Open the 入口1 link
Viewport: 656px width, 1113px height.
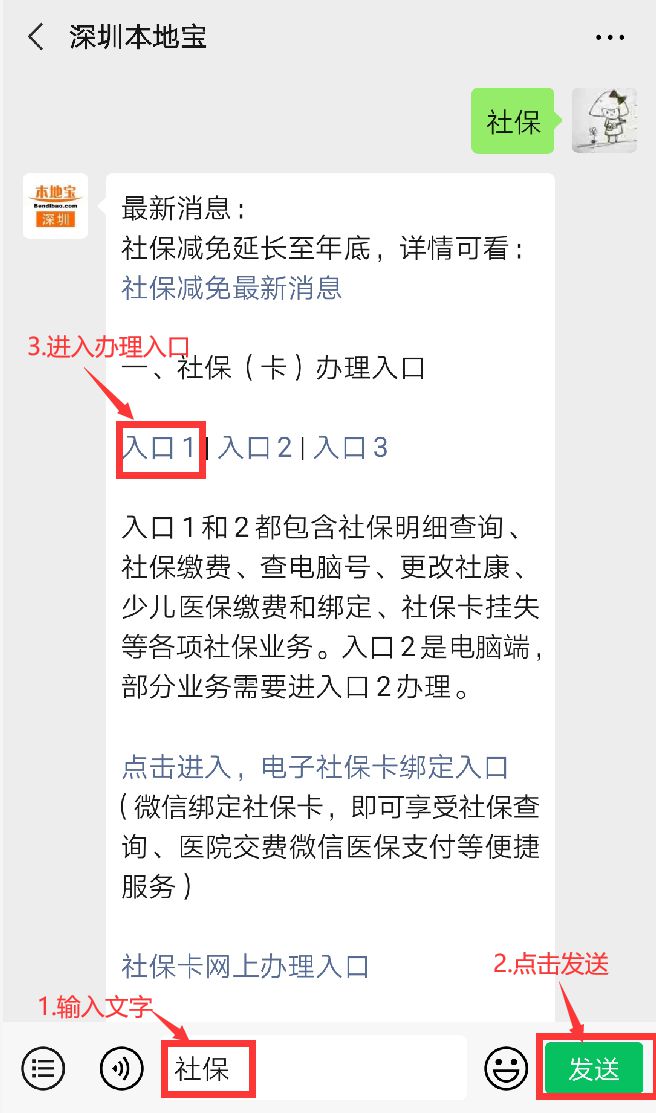[x=159, y=447]
